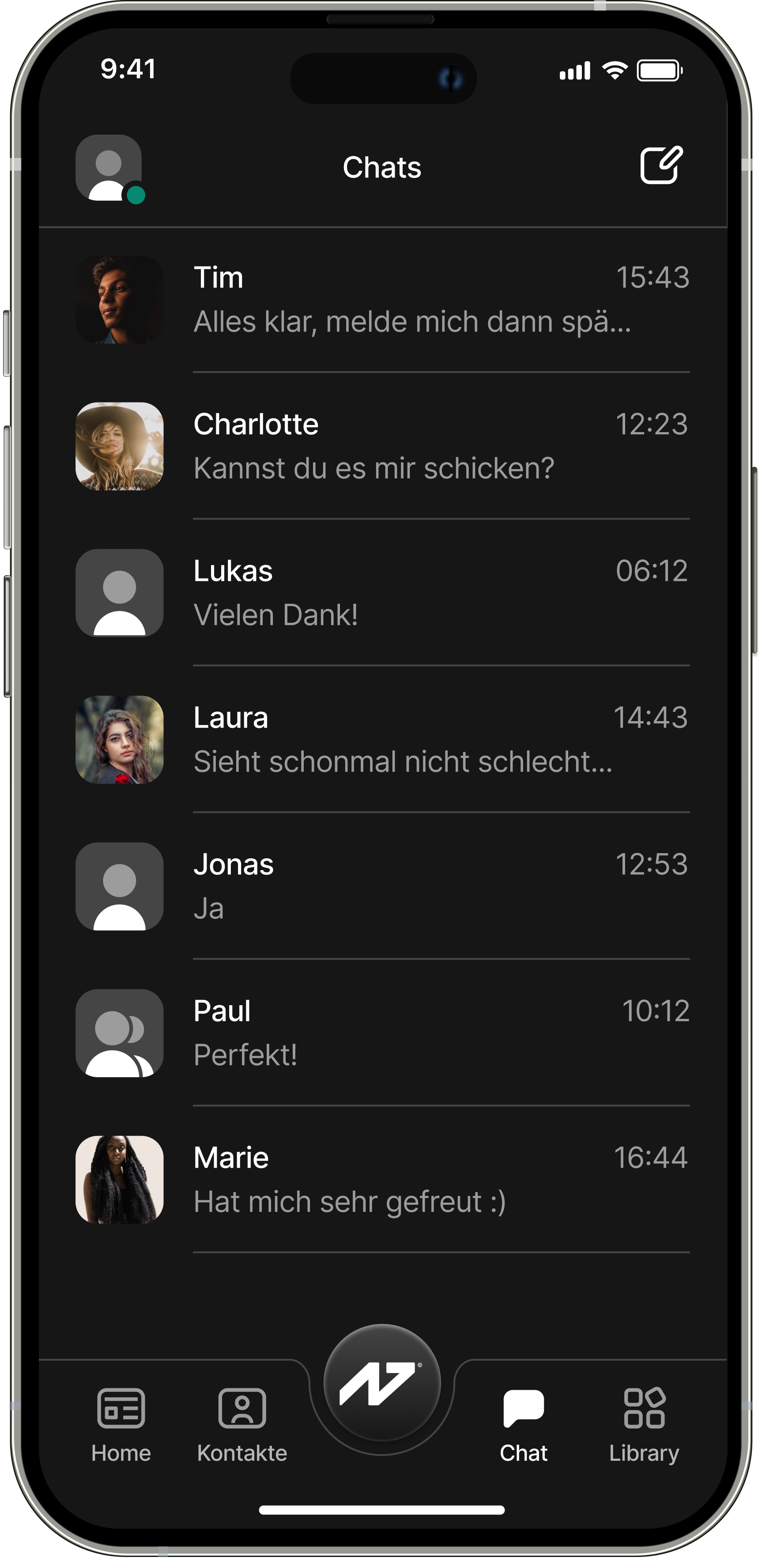Open your profile avatar with the green status dot

point(109,168)
